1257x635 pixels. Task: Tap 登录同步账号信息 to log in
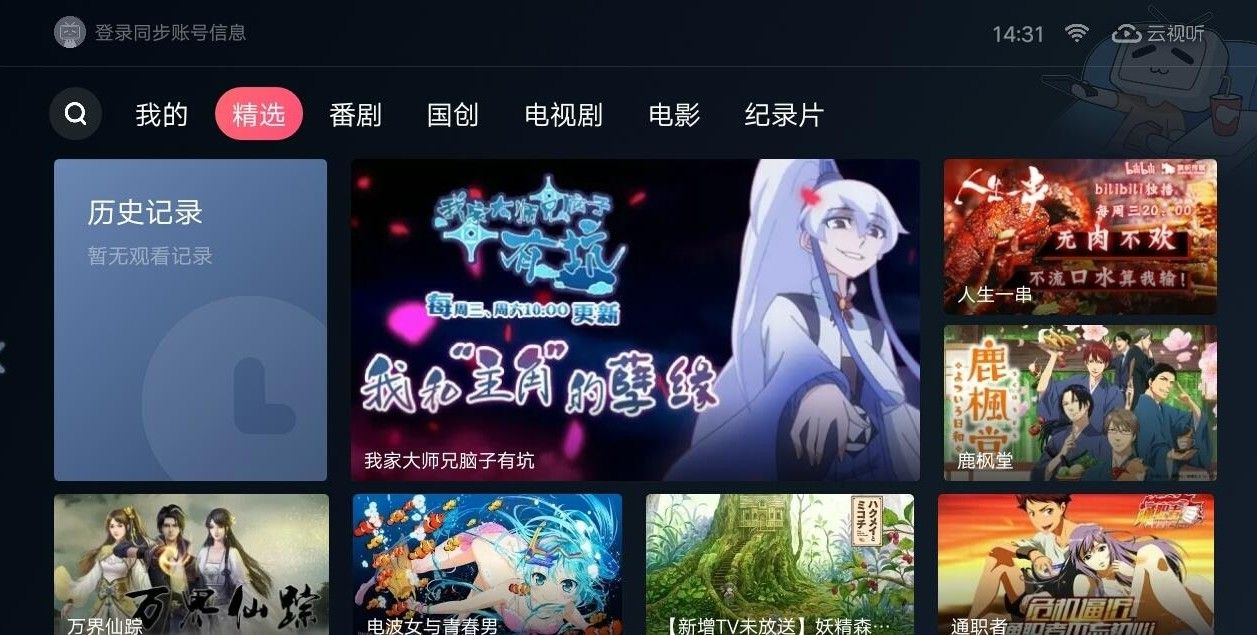coord(150,33)
